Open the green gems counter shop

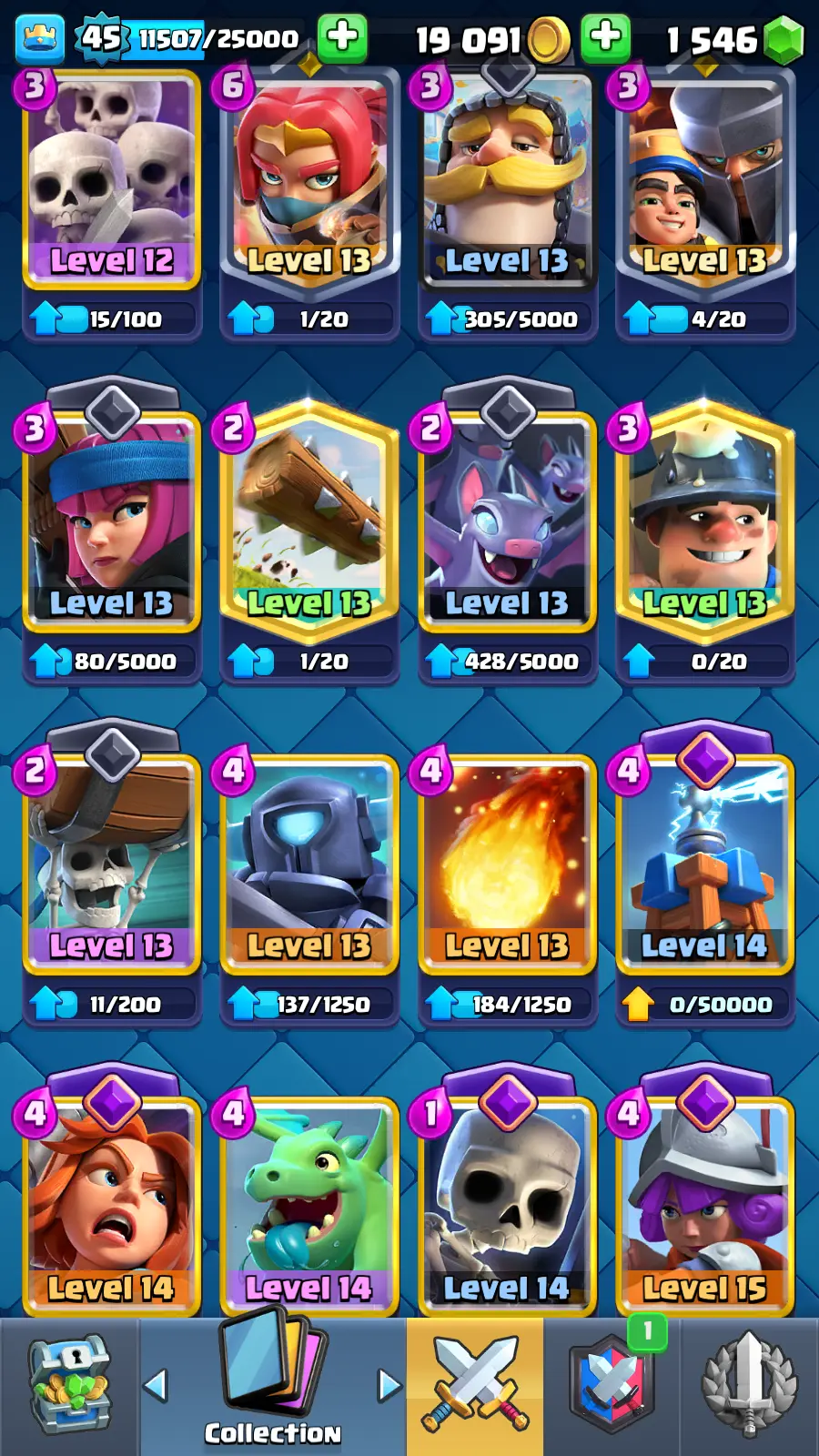point(783,40)
